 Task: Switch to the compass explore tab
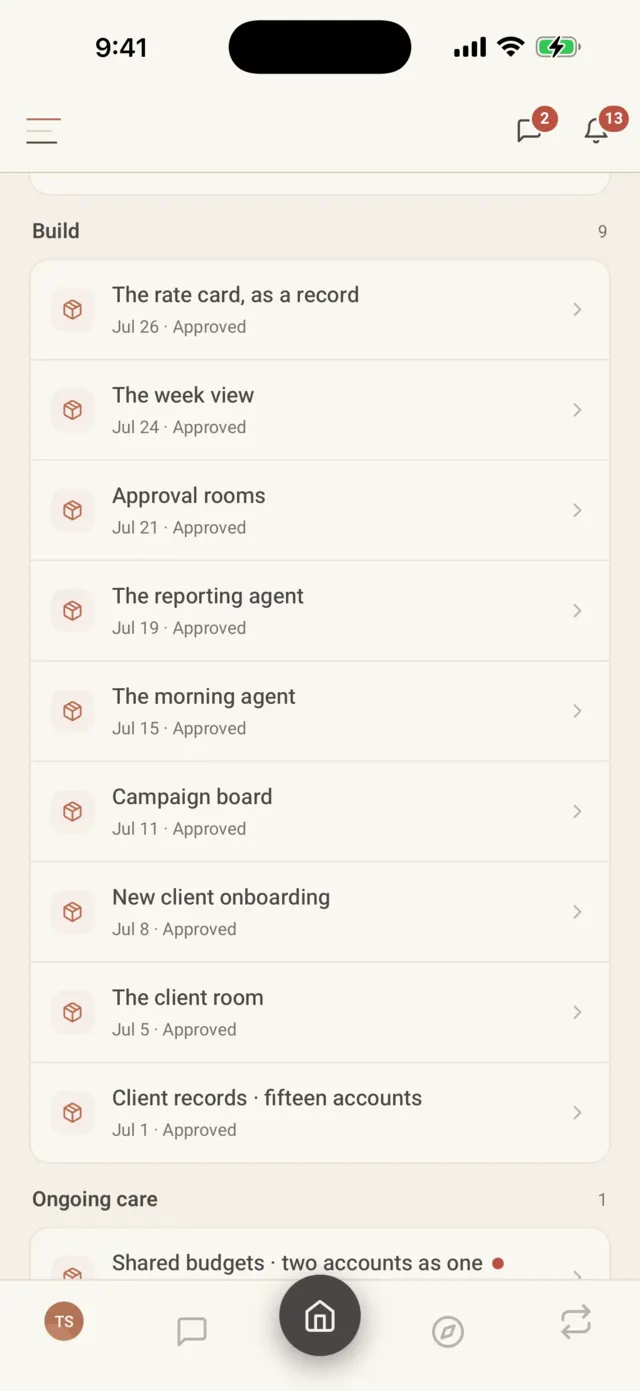(x=448, y=1331)
